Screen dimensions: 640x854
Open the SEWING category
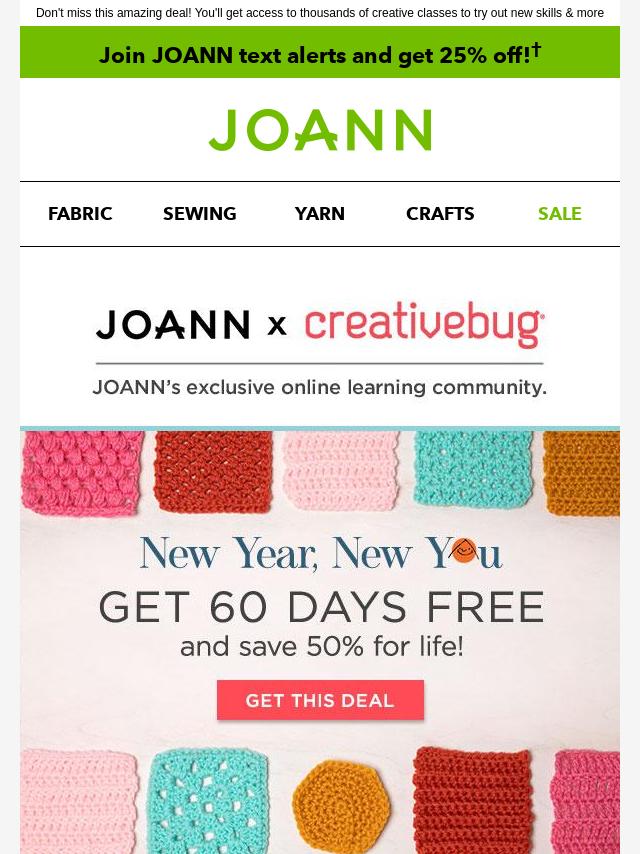(x=200, y=214)
